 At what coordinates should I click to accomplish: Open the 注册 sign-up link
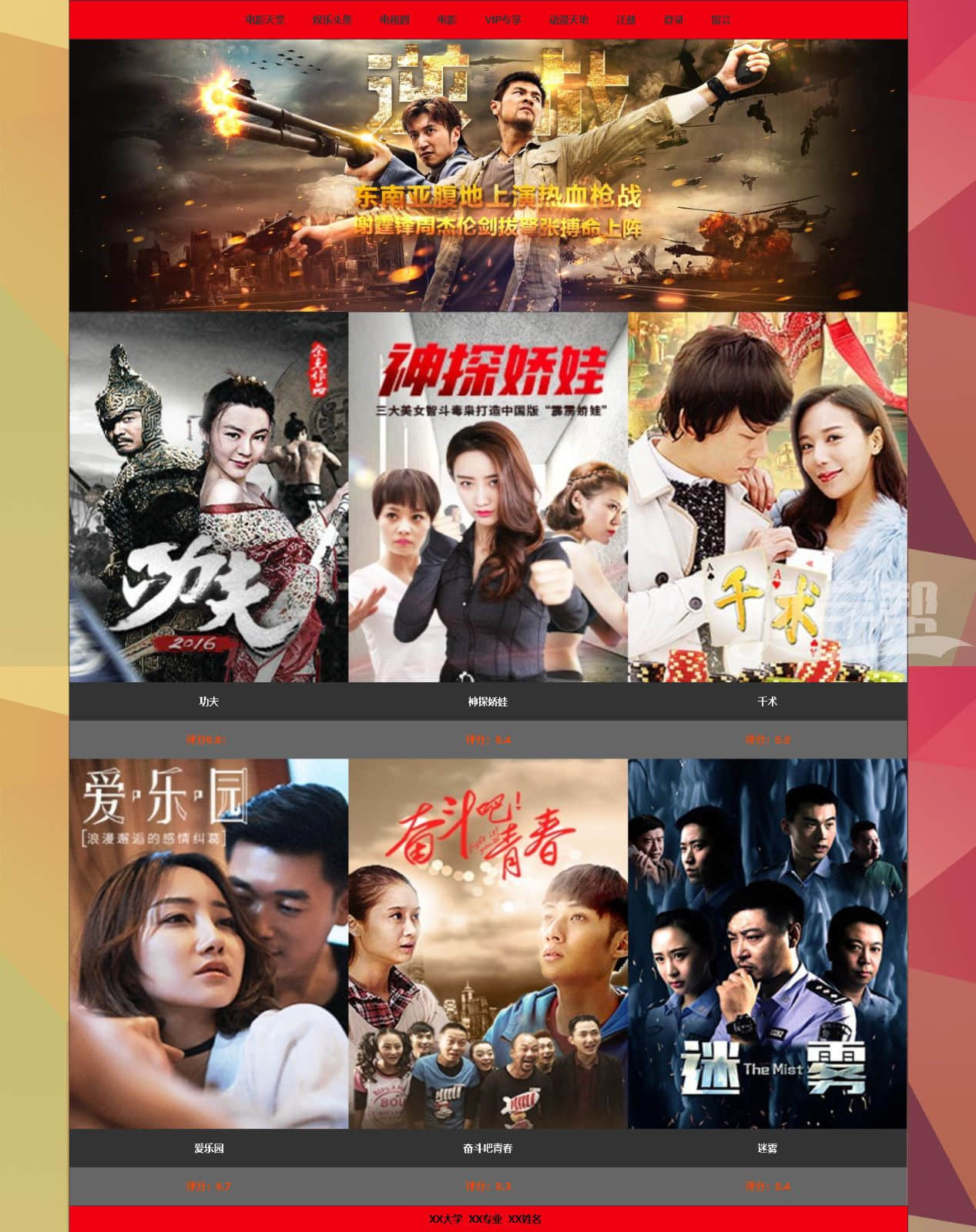[626, 20]
